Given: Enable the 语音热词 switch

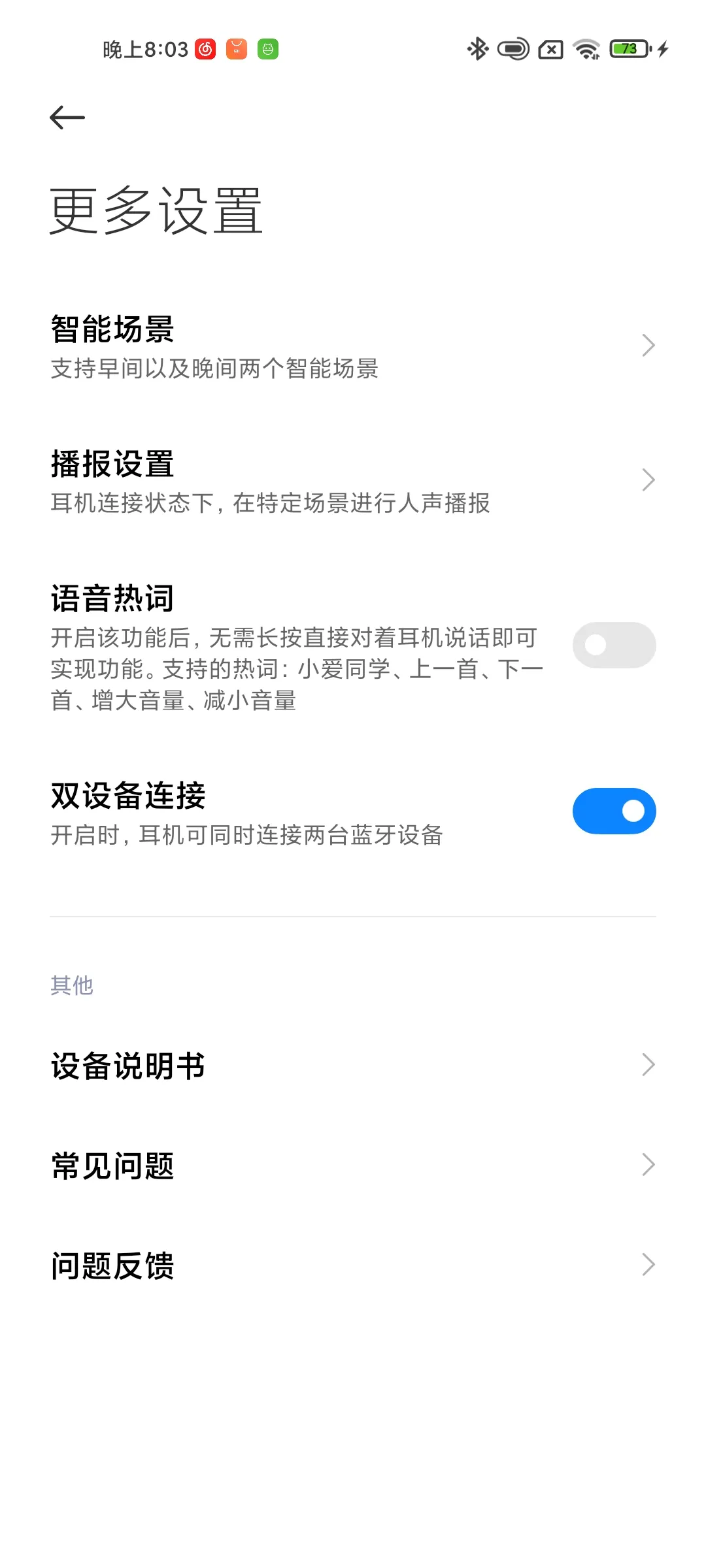Looking at the screenshot, I should (x=614, y=645).
